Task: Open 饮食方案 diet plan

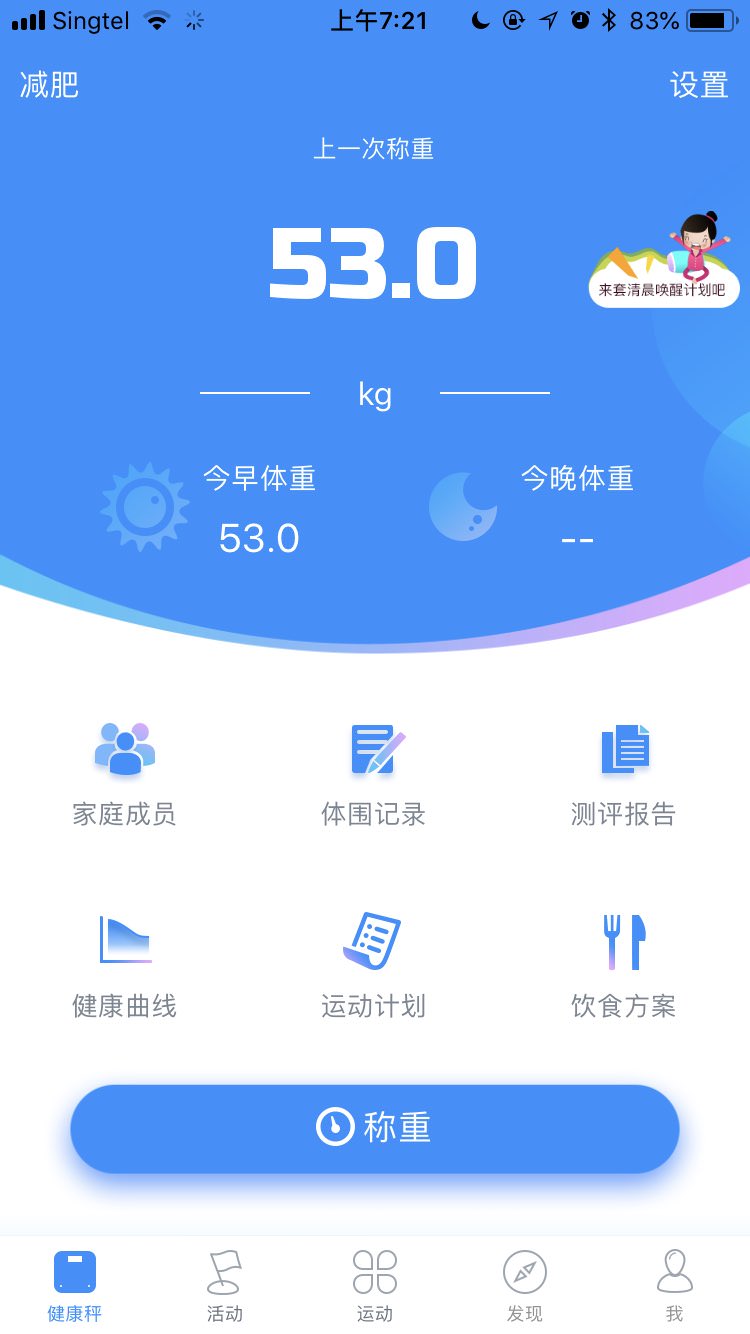Action: coord(624,964)
